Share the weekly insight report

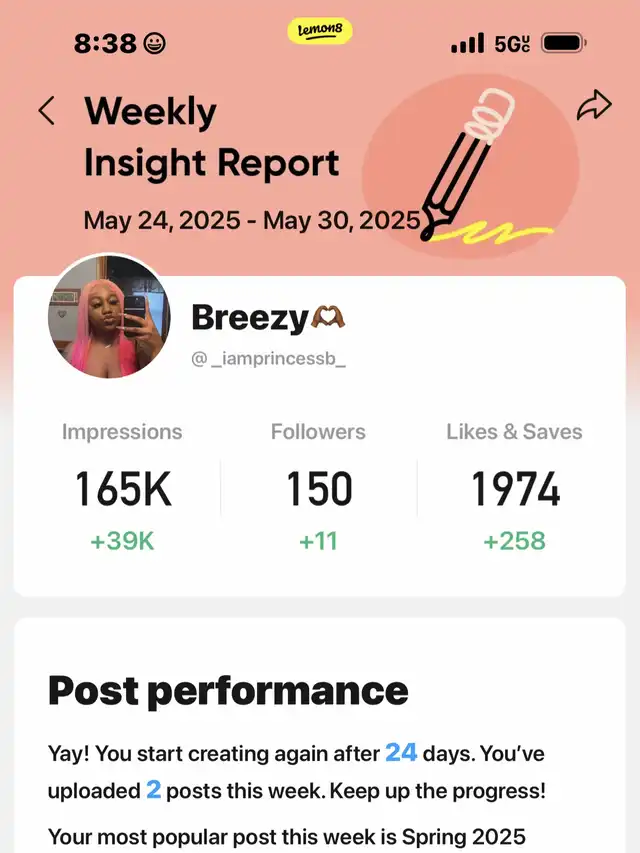point(593,105)
